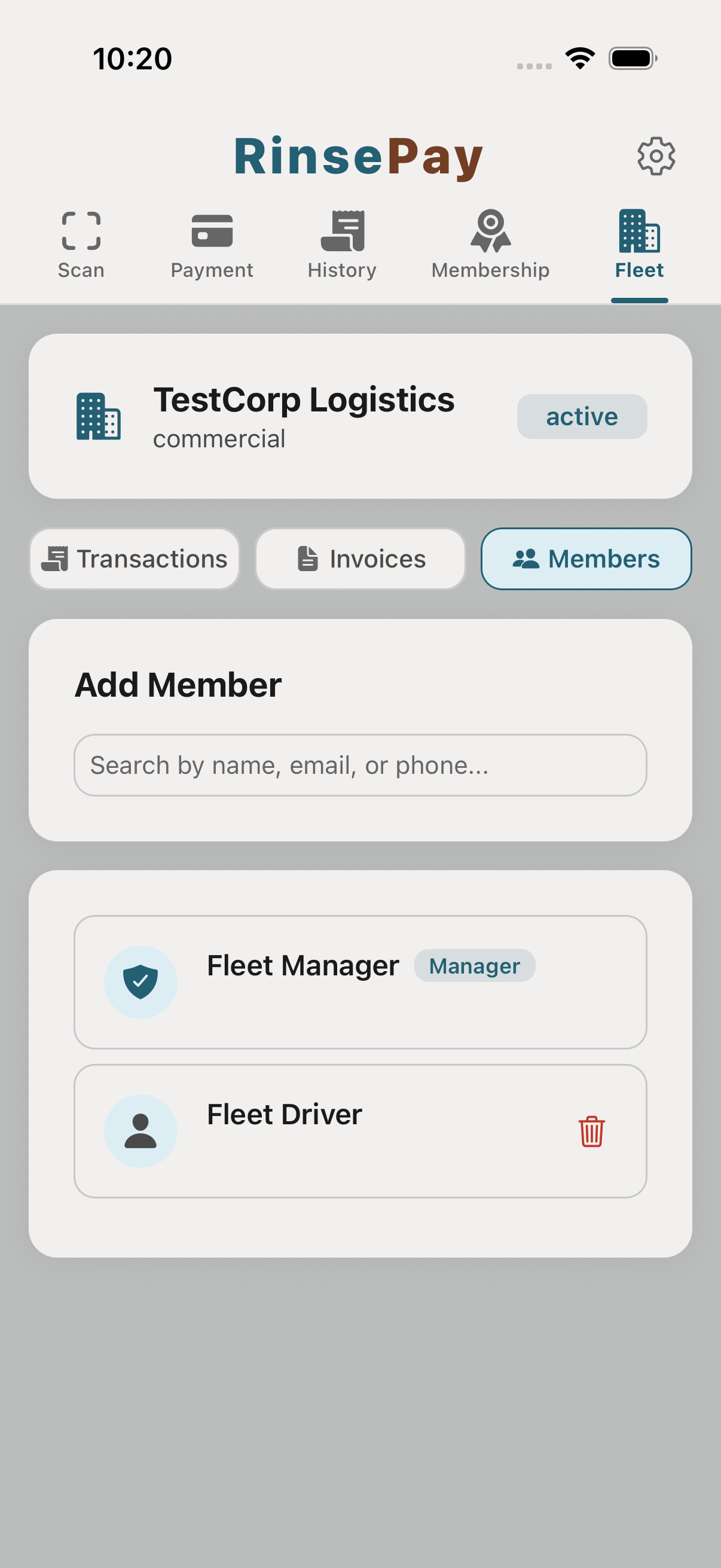Open the Invoices tab
Image resolution: width=721 pixels, height=1568 pixels.
coord(360,558)
